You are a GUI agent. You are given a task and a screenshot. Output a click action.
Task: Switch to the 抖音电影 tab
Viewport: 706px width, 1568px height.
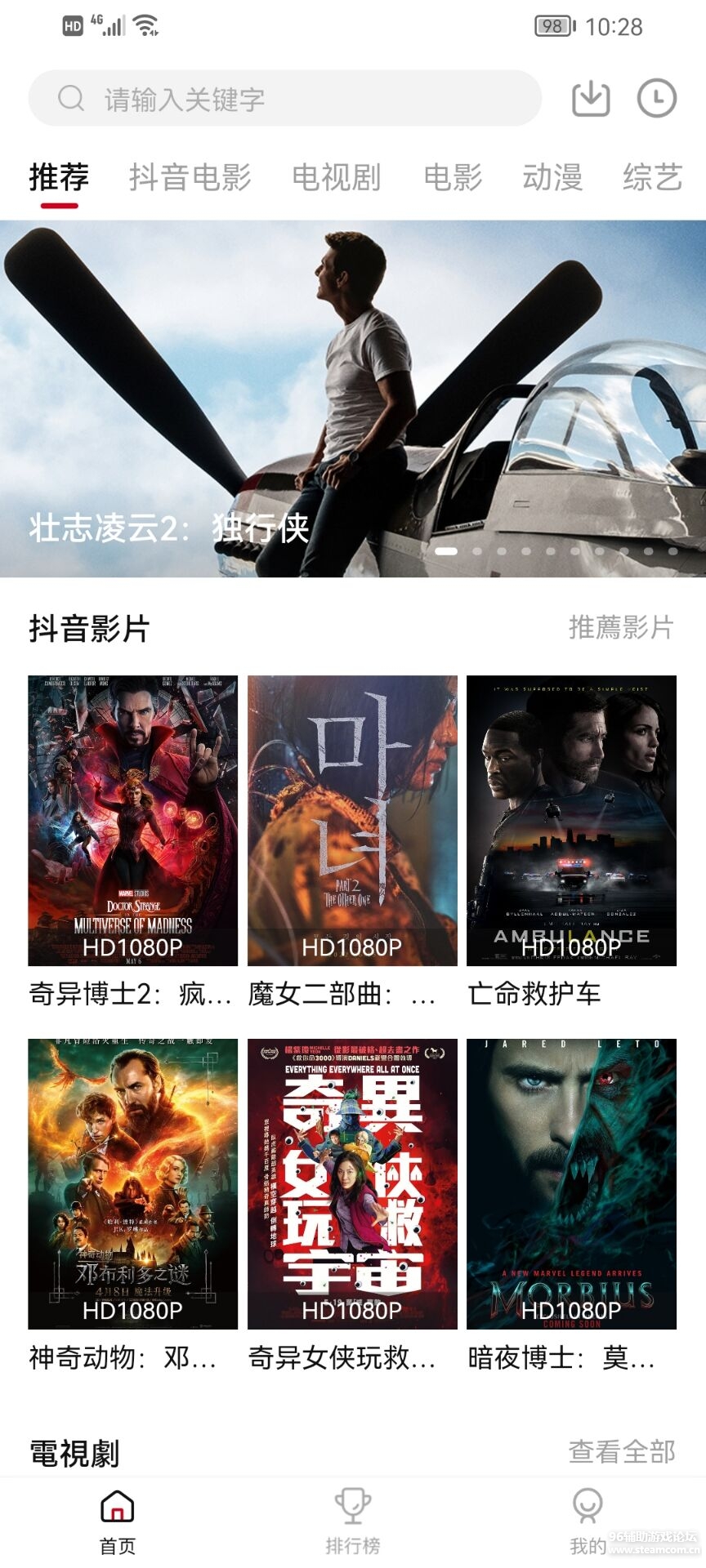pos(190,177)
